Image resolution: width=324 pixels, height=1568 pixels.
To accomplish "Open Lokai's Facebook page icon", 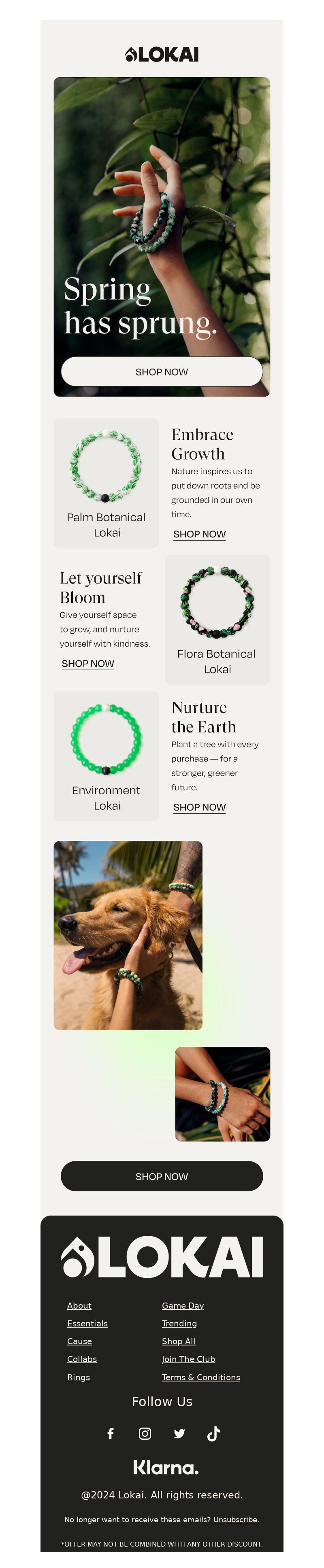I will pyautogui.click(x=110, y=1434).
